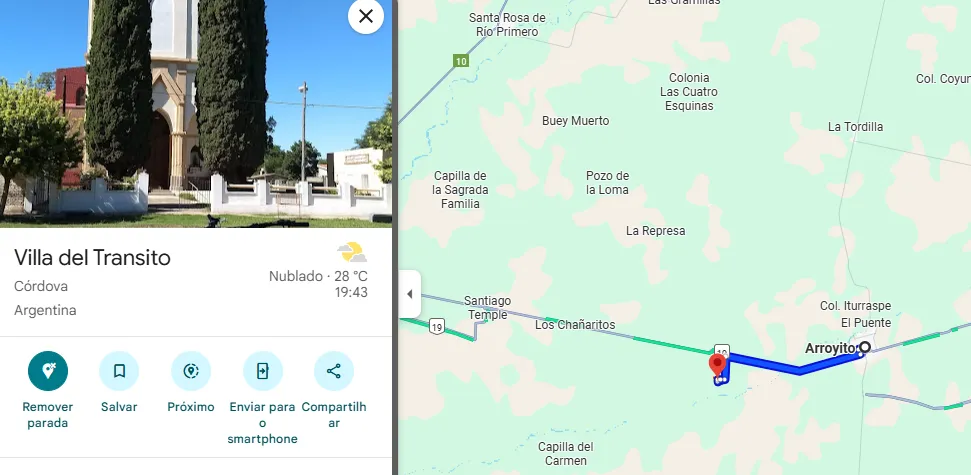971x475 pixels.
Task: Send location via Enviar para o smartphone
Action: point(263,371)
